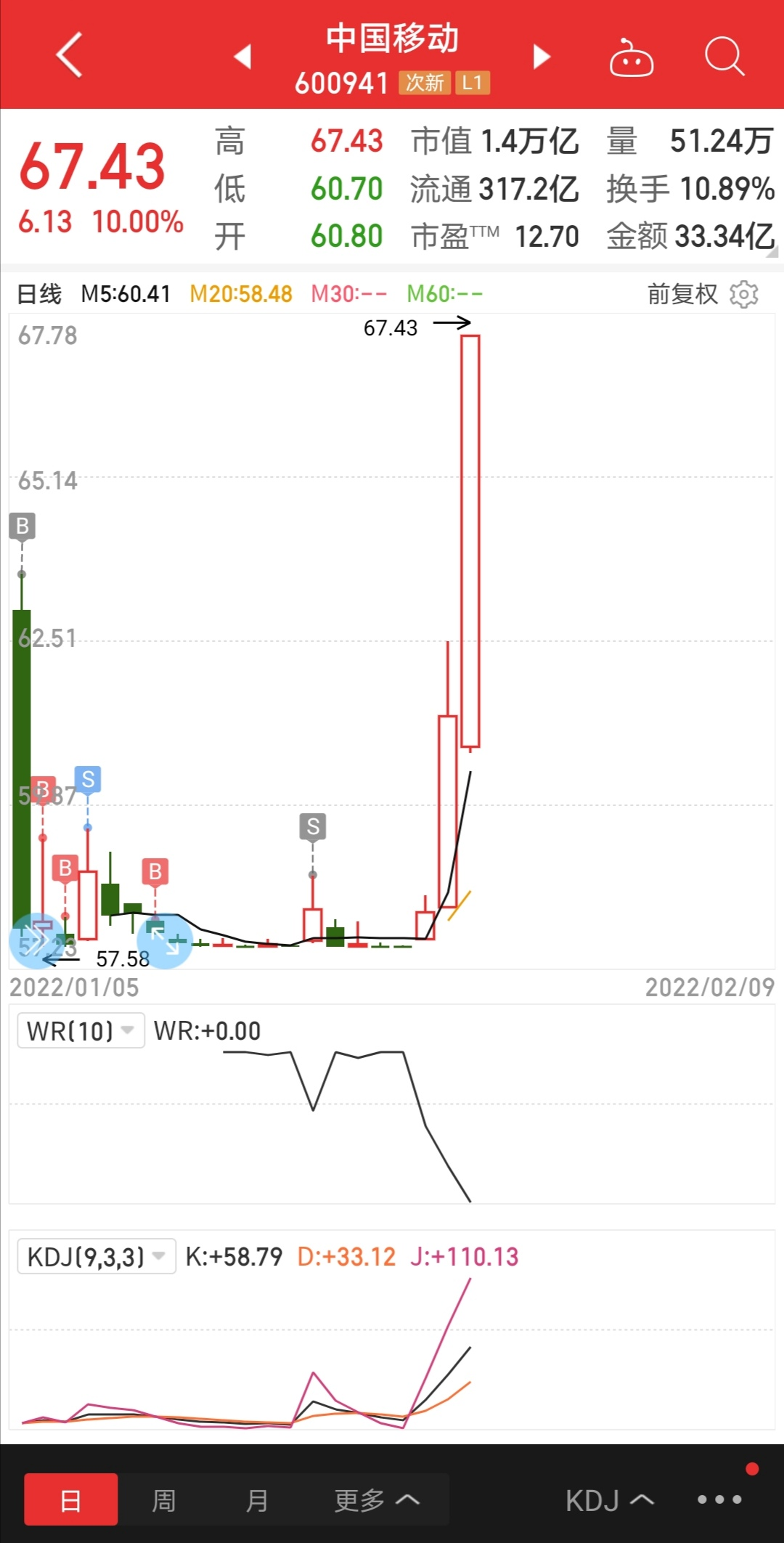Switch to the 月 monthly chart

(x=257, y=1499)
